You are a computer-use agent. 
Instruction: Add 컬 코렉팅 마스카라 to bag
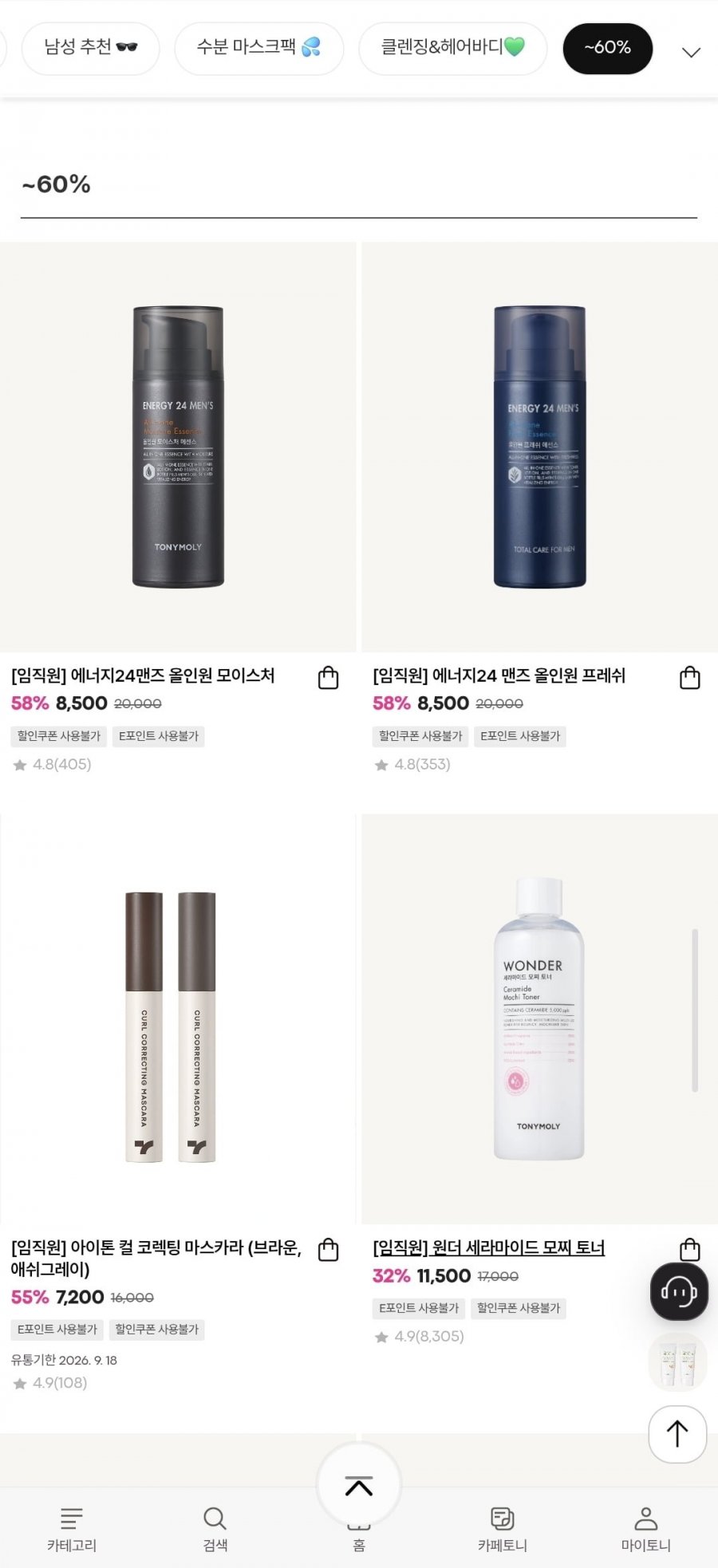pyautogui.click(x=328, y=1250)
